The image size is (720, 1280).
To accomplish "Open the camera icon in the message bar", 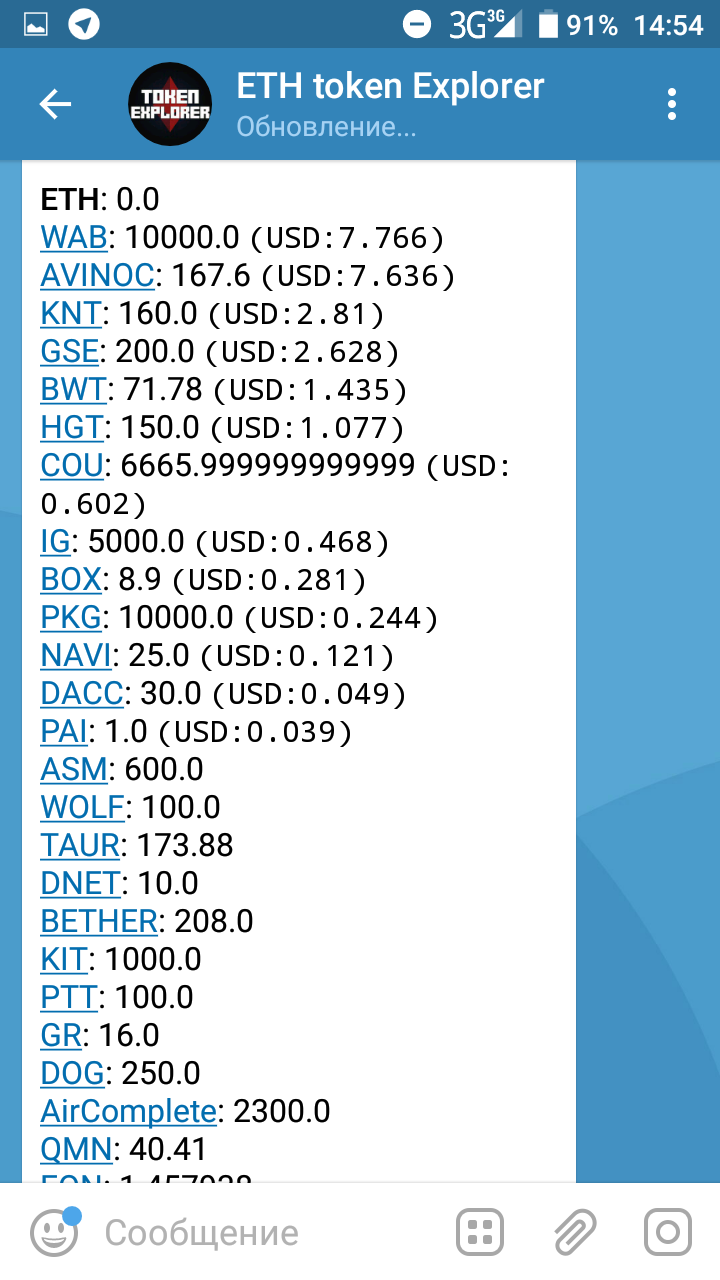I will coord(667,1232).
